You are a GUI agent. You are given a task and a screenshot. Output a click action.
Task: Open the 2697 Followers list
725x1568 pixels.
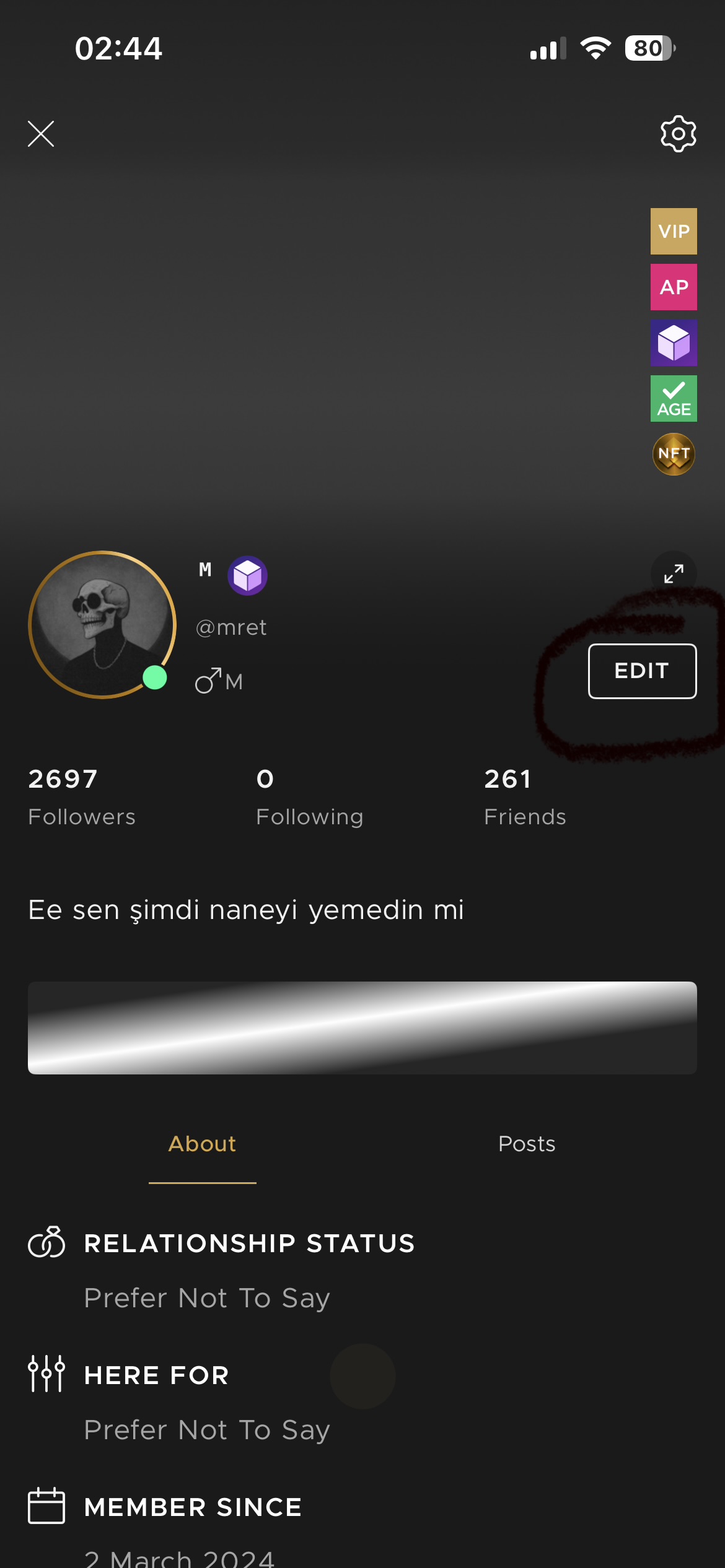82,797
